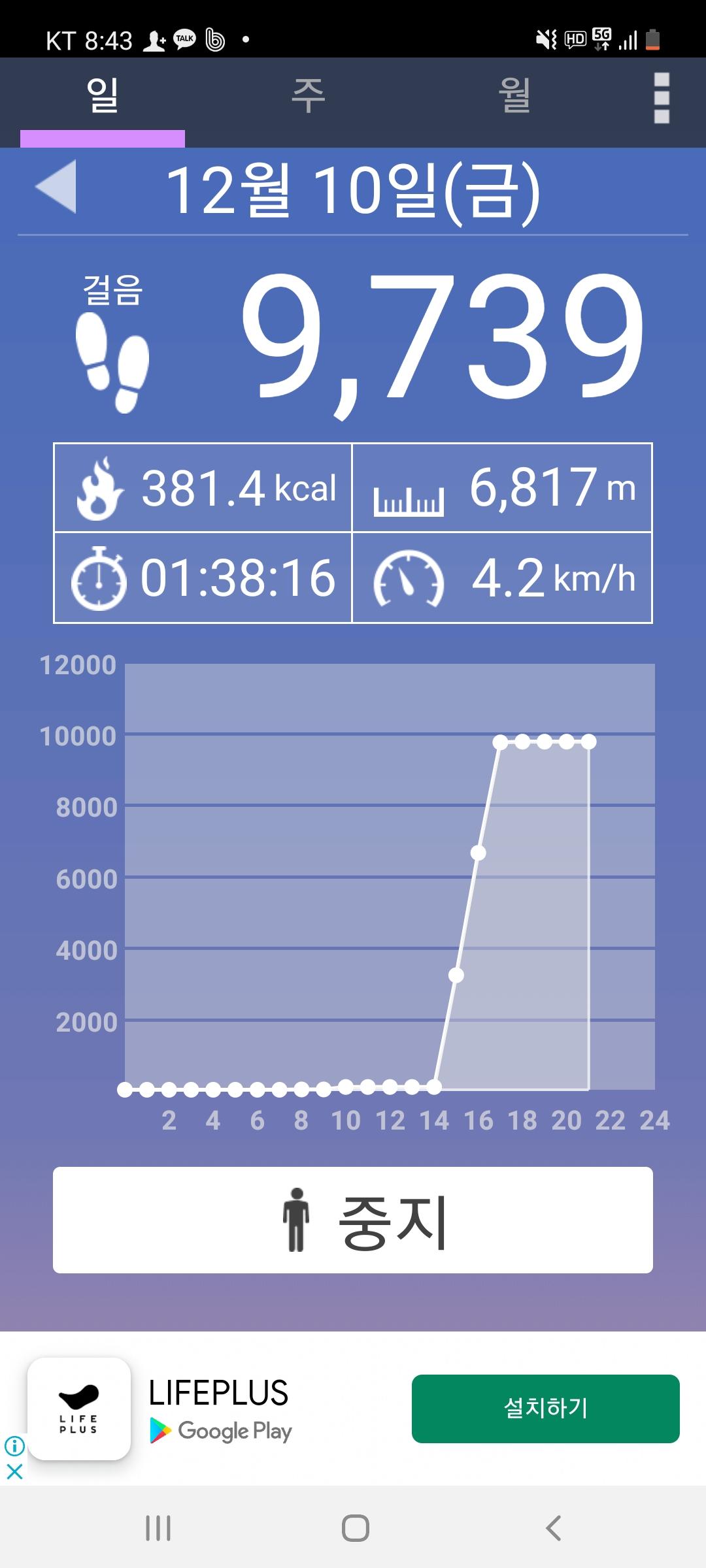This screenshot has height=1568, width=706.
Task: Open the ad info icon
Action: [x=14, y=1446]
